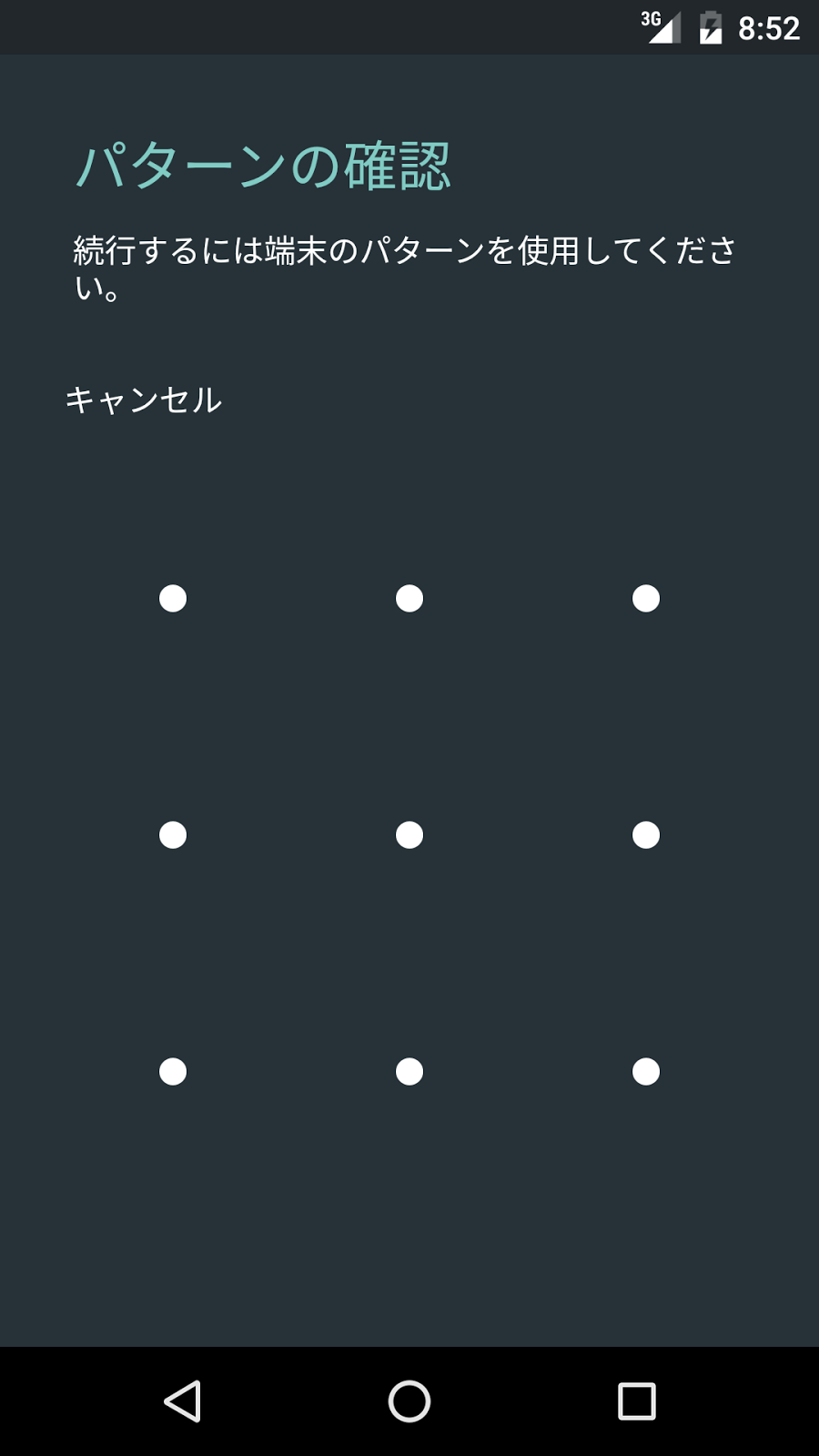Tap the middle-right pattern dot
The image size is (819, 1456).
click(646, 835)
